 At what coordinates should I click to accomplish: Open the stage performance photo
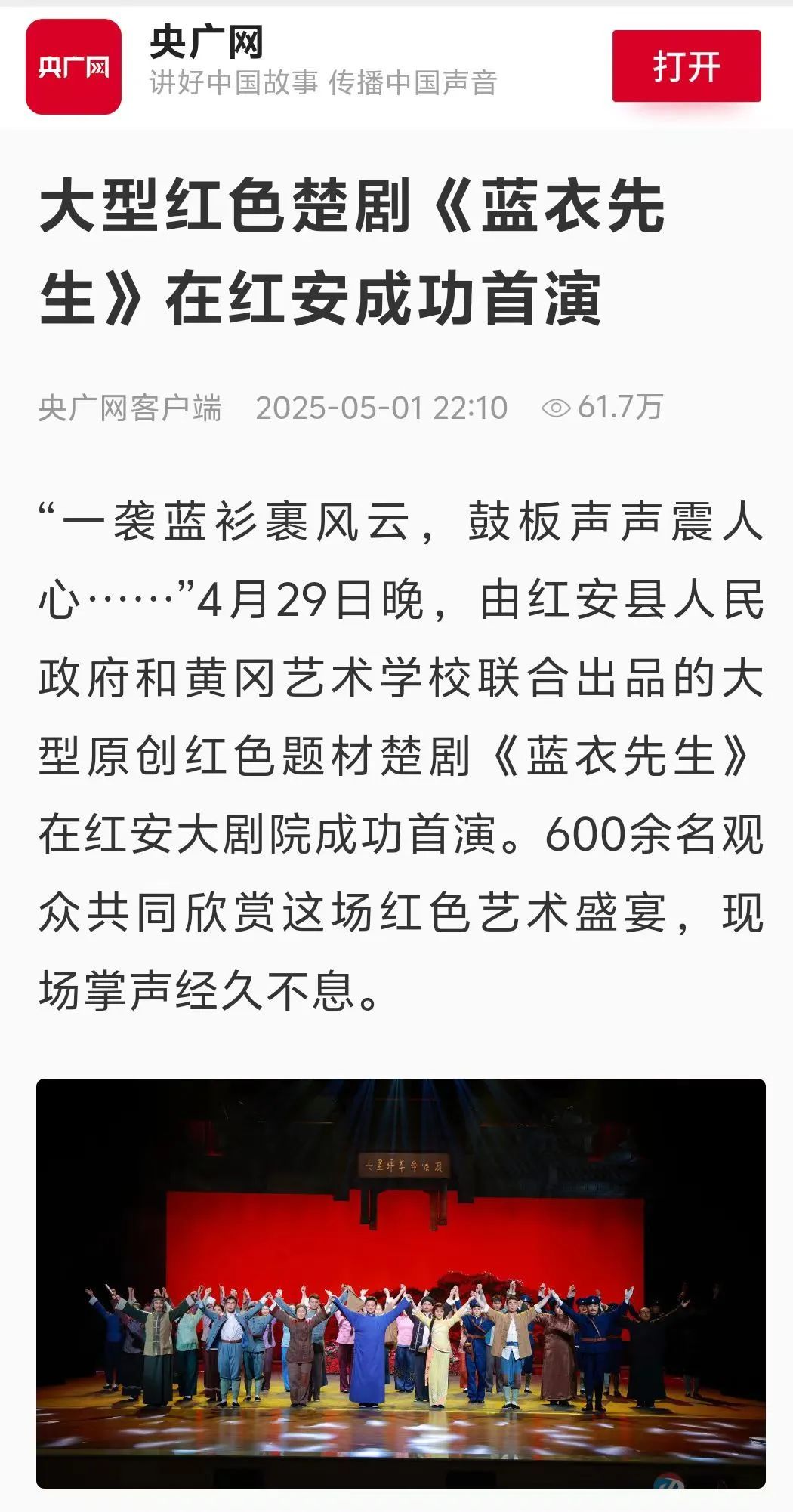(x=400, y=1282)
